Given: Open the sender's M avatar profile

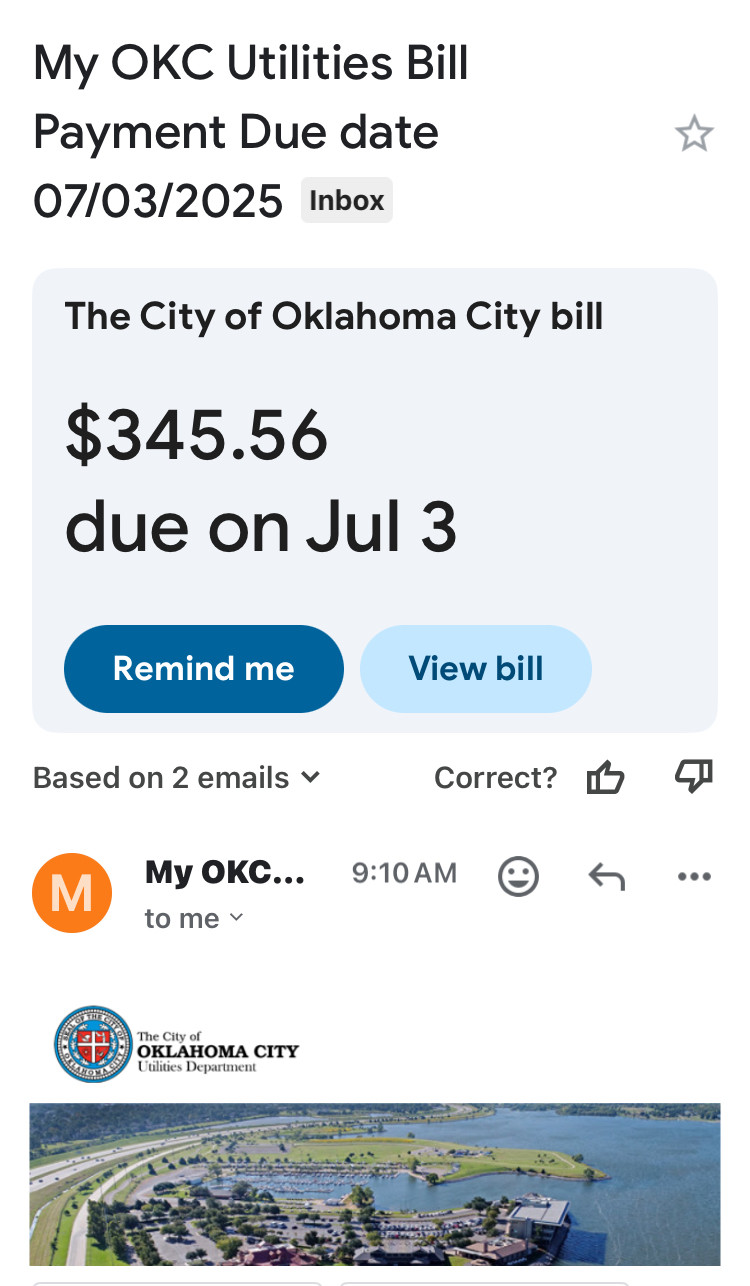Looking at the screenshot, I should pos(72,893).
